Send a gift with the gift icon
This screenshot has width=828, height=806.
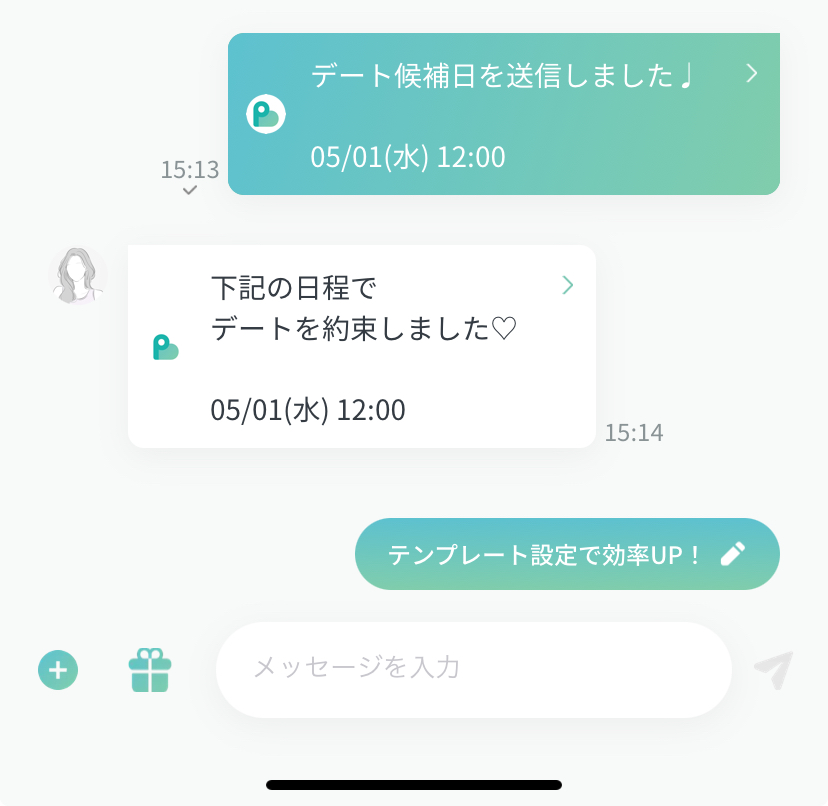coord(150,669)
